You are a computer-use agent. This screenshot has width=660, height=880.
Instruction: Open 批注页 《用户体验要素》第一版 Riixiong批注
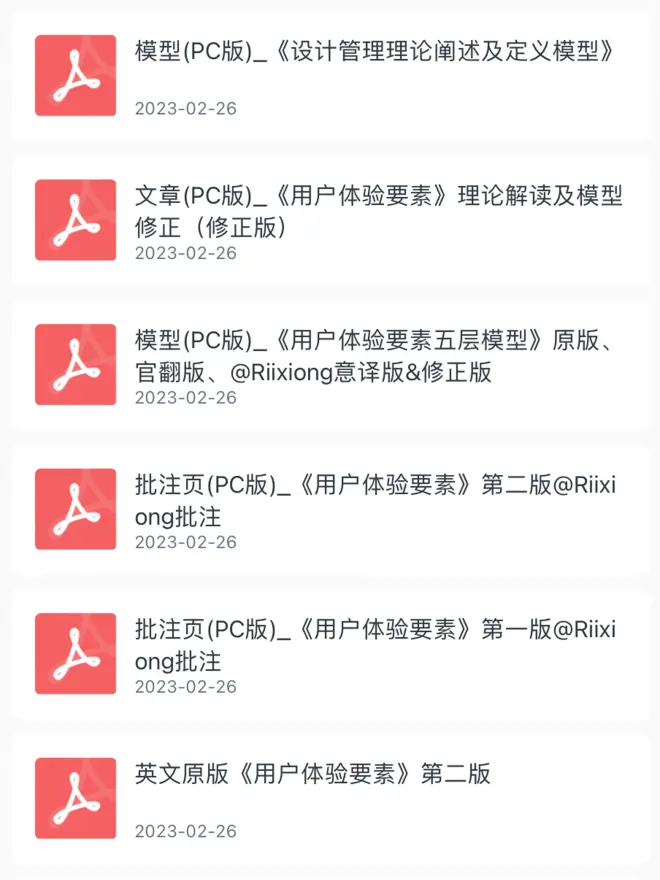coord(378,645)
